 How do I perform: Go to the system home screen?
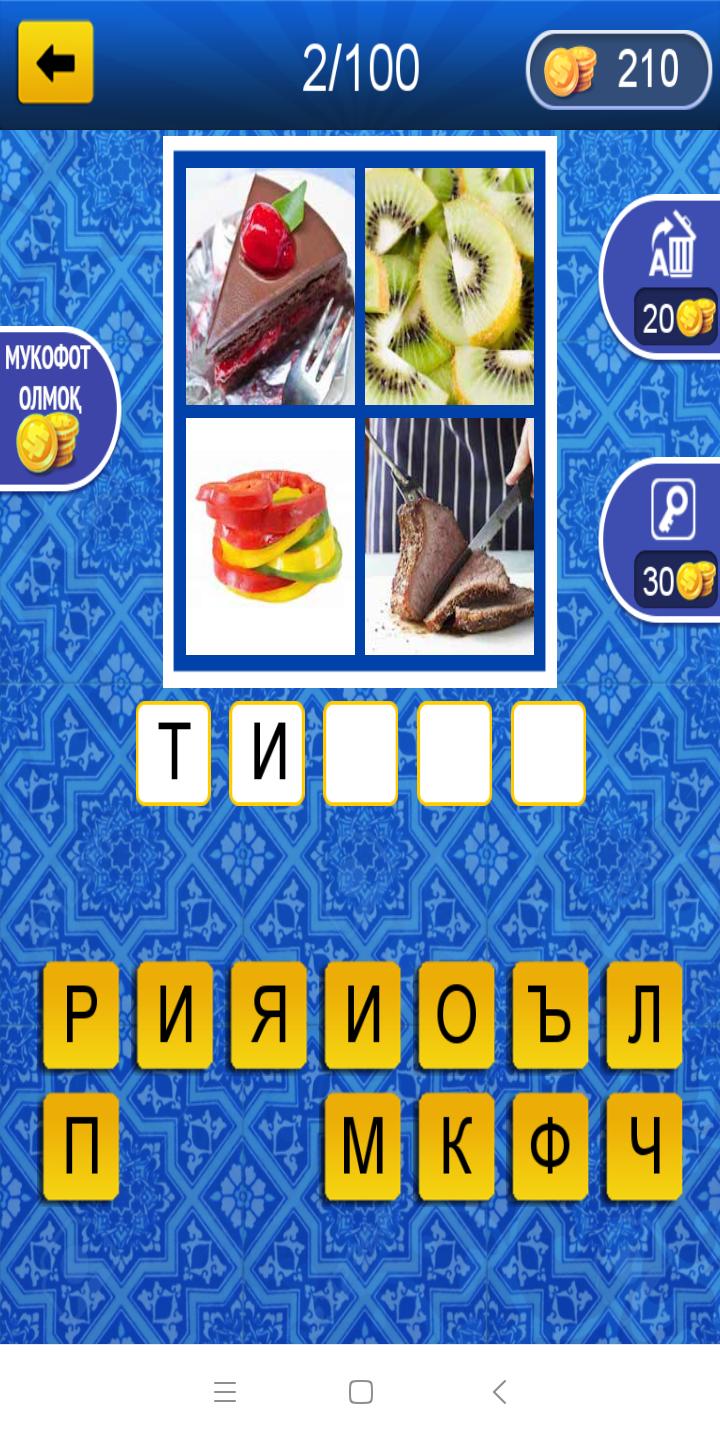pyautogui.click(x=361, y=1392)
